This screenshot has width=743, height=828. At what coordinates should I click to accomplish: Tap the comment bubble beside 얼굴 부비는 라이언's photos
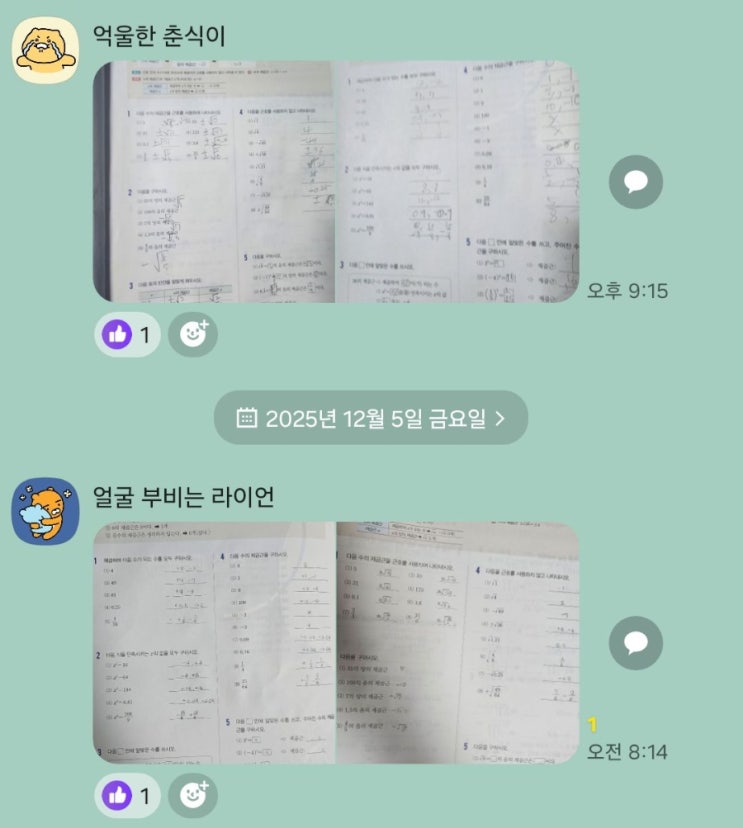[x=636, y=643]
